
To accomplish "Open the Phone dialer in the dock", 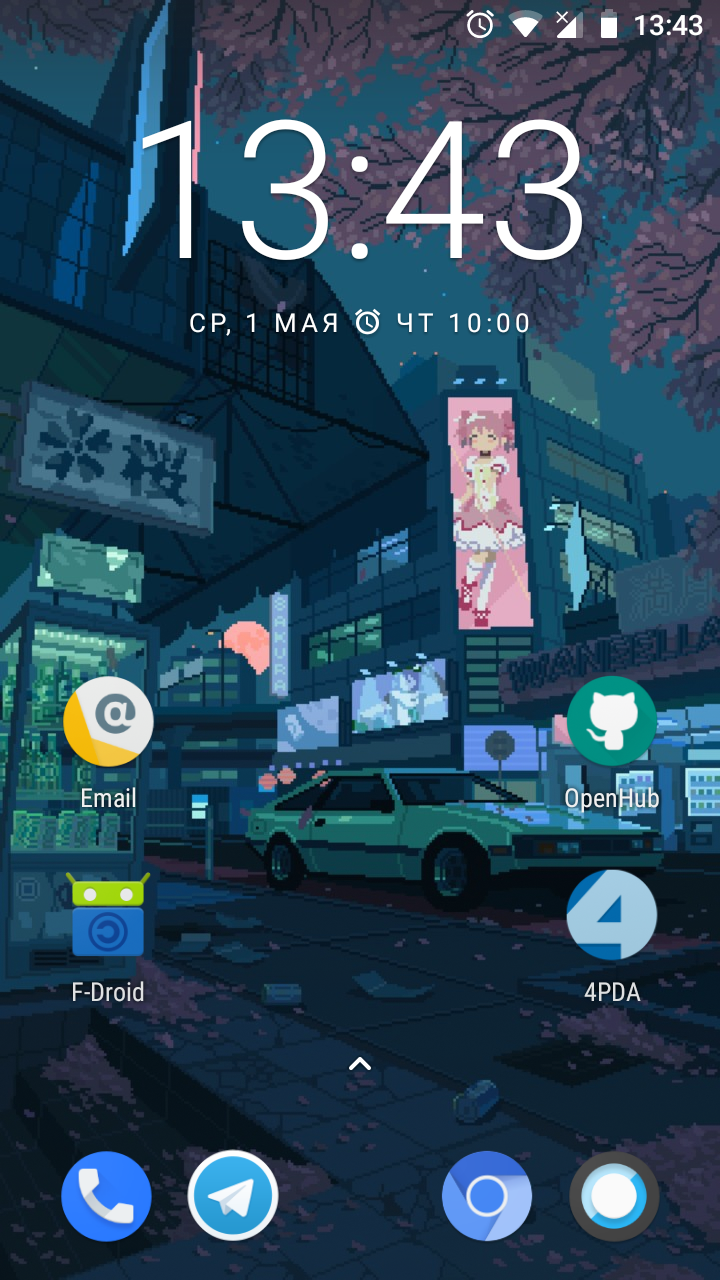I will click(x=107, y=1196).
